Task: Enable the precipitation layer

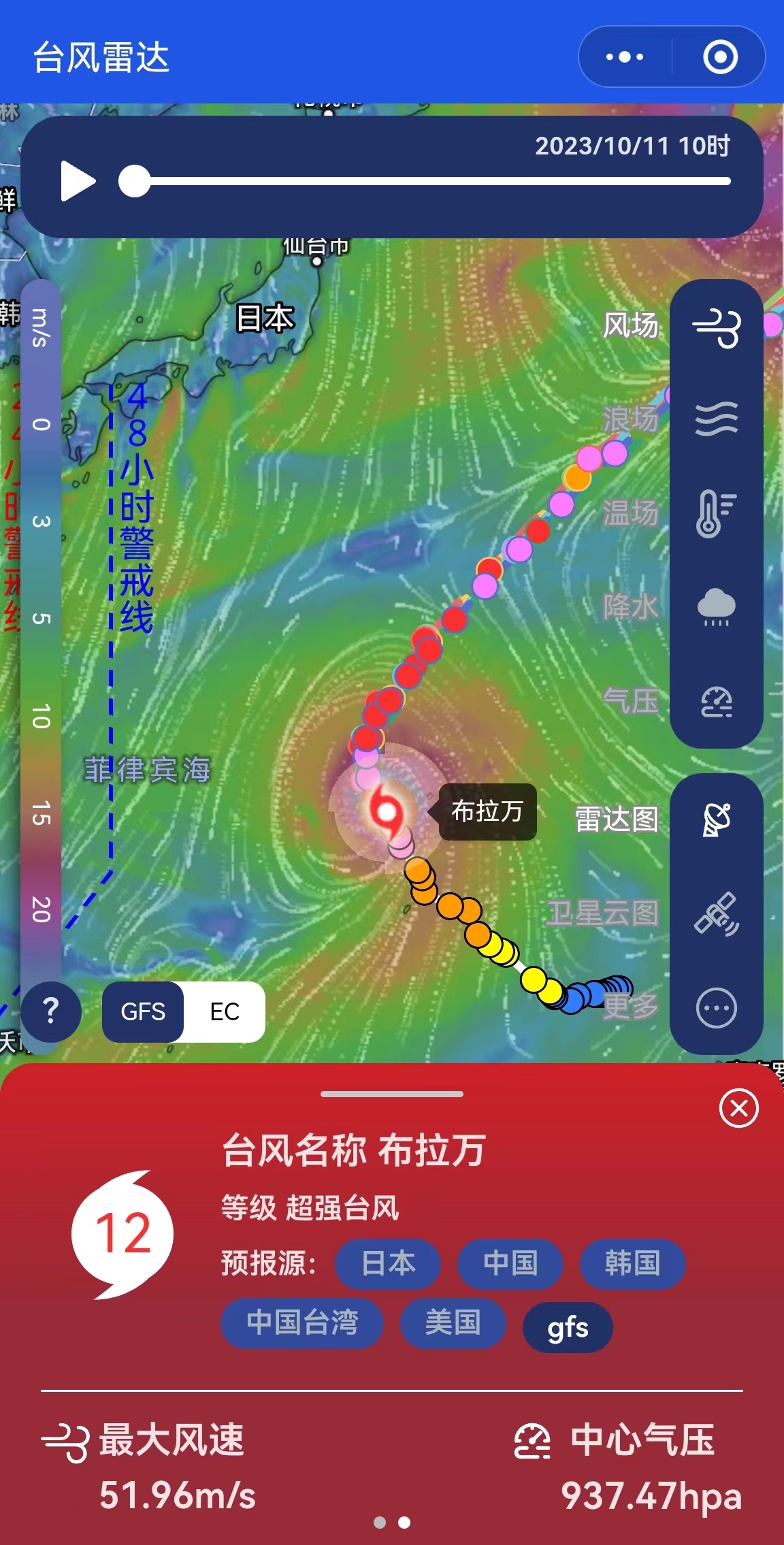Action: 716,607
